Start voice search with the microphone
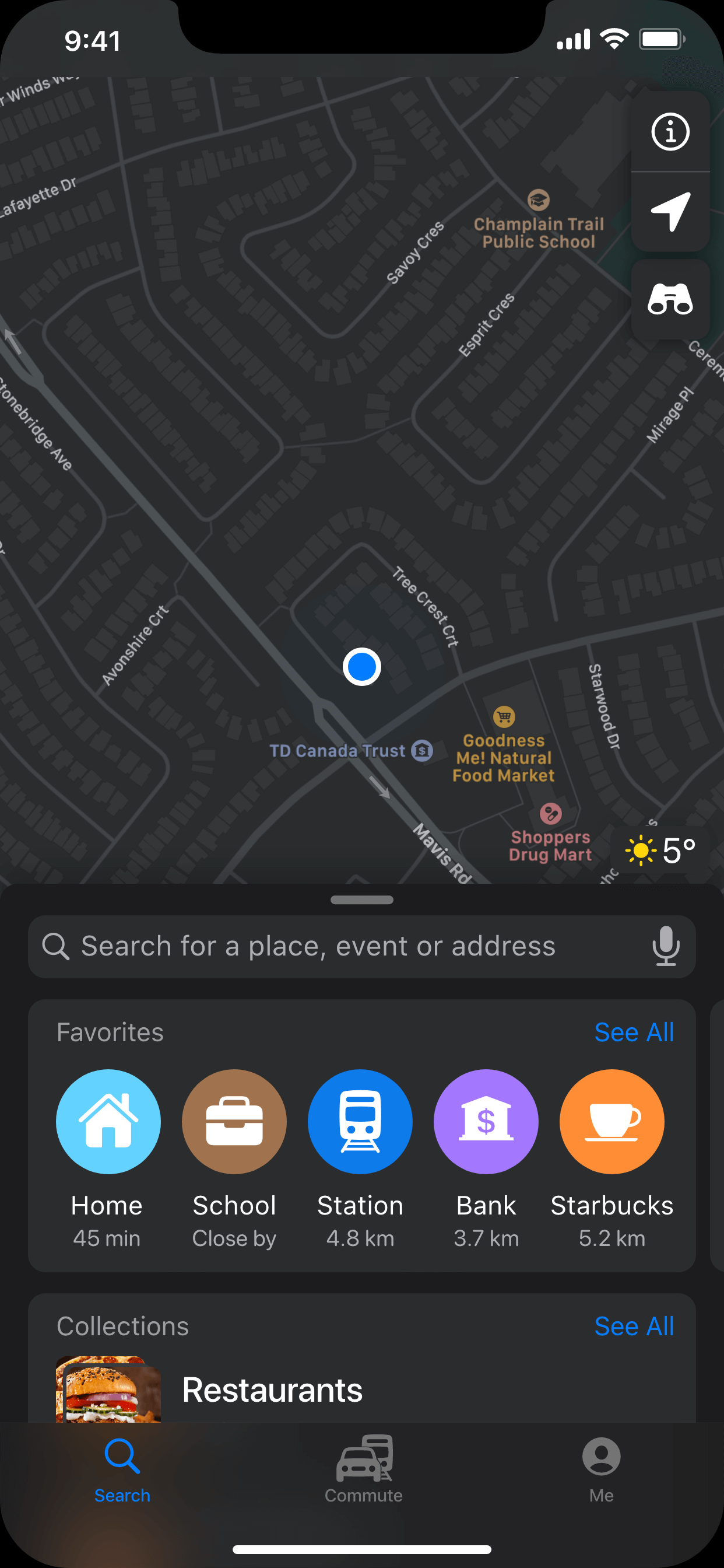724x1568 pixels. coord(666,947)
